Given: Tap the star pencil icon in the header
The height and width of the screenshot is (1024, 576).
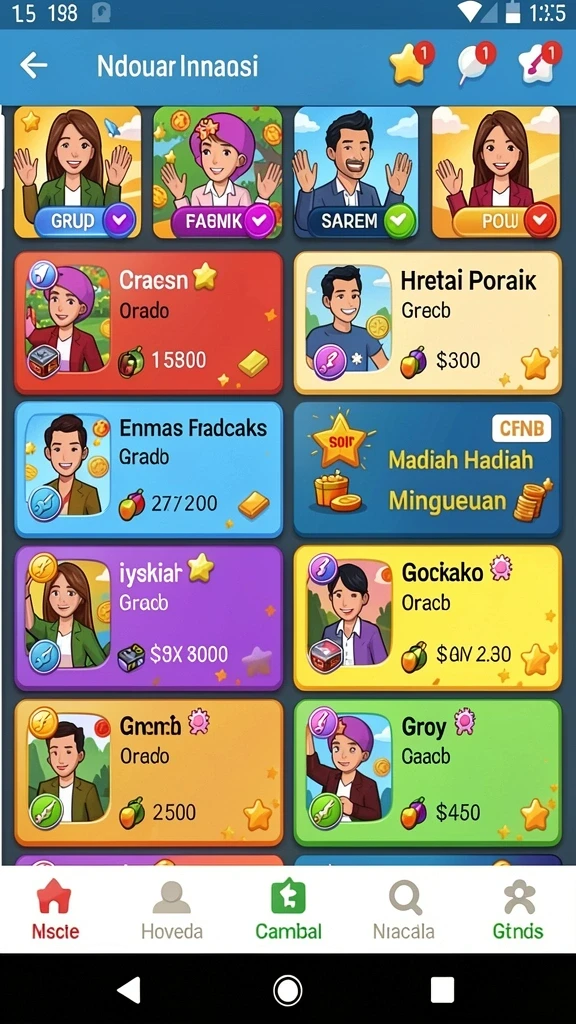Looking at the screenshot, I should tap(539, 63).
